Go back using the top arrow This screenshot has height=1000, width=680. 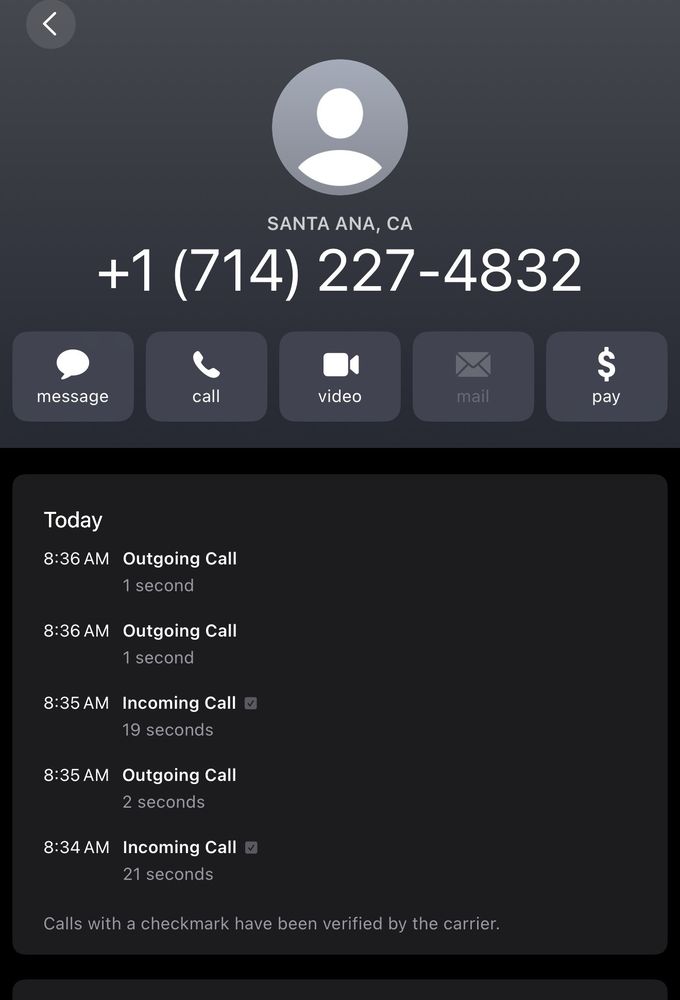click(50, 24)
